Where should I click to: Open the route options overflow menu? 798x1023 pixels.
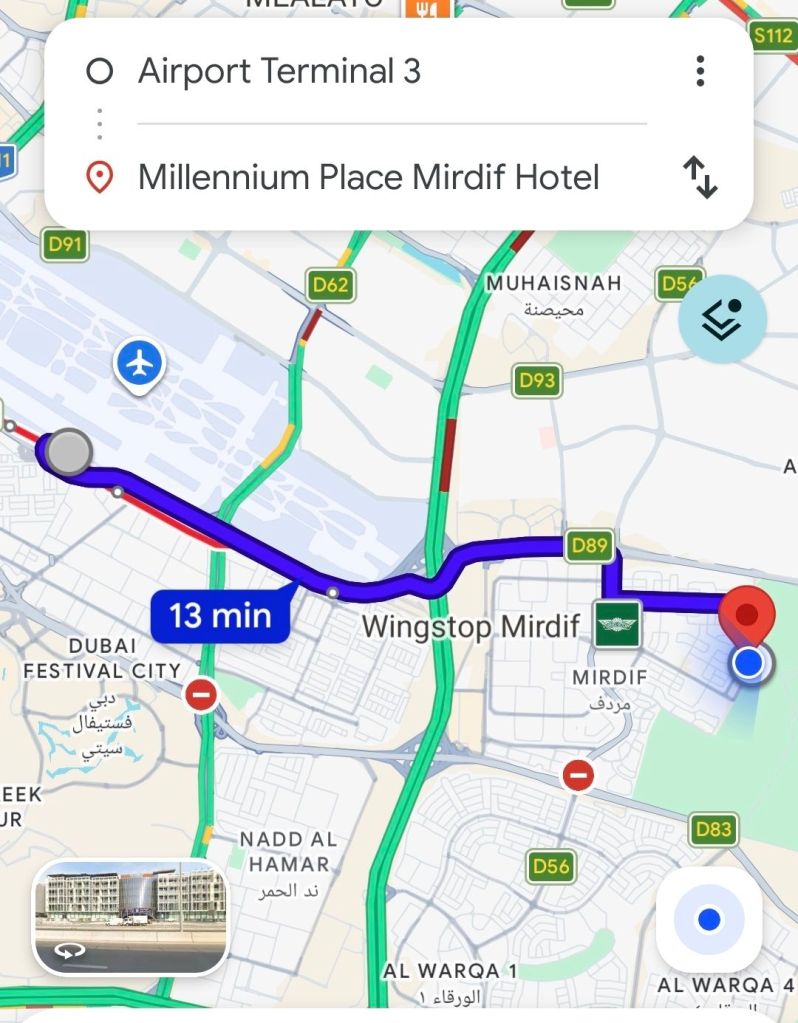pyautogui.click(x=700, y=71)
